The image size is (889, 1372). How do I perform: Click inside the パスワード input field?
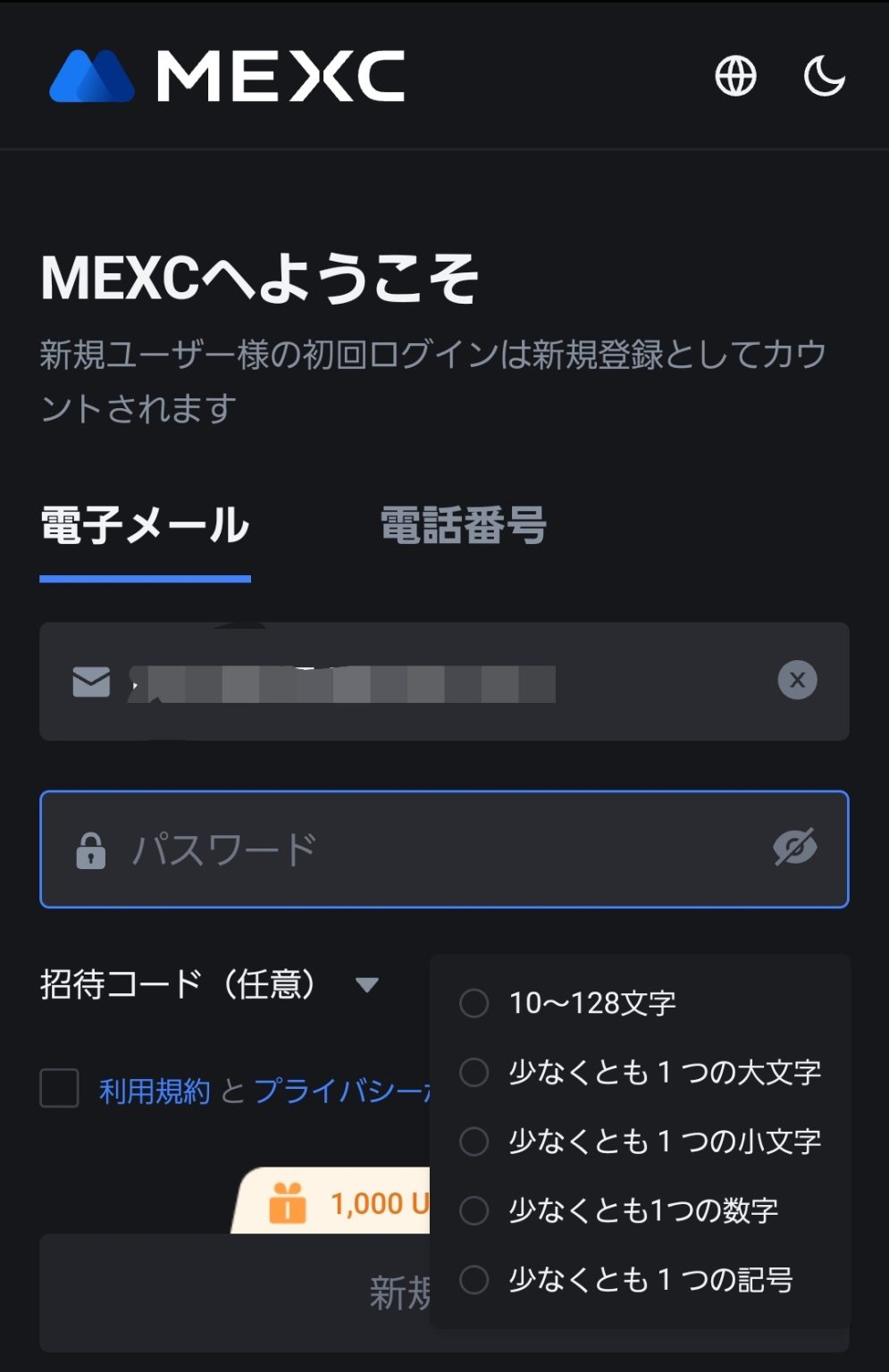click(x=357, y=849)
